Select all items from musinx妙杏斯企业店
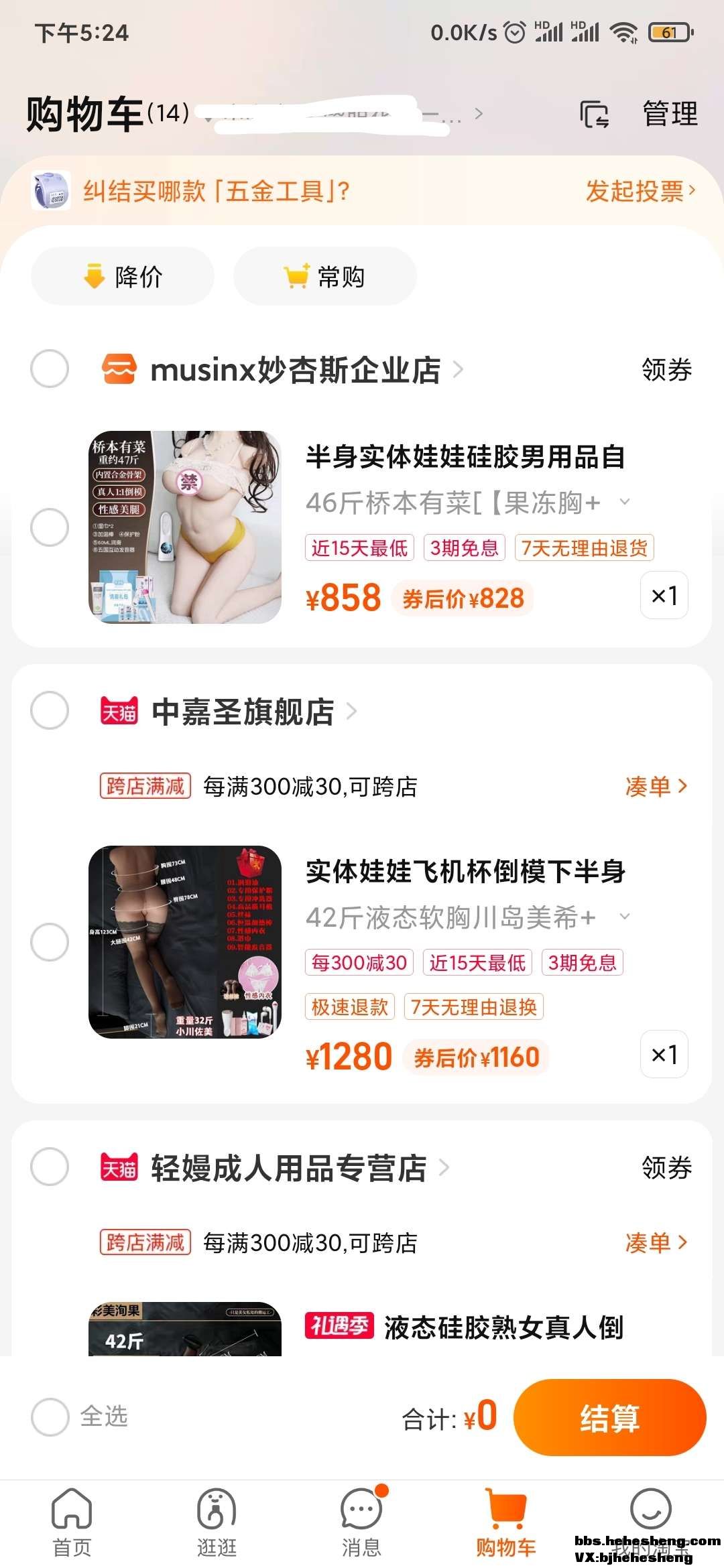This screenshot has width=724, height=1568. click(50, 369)
